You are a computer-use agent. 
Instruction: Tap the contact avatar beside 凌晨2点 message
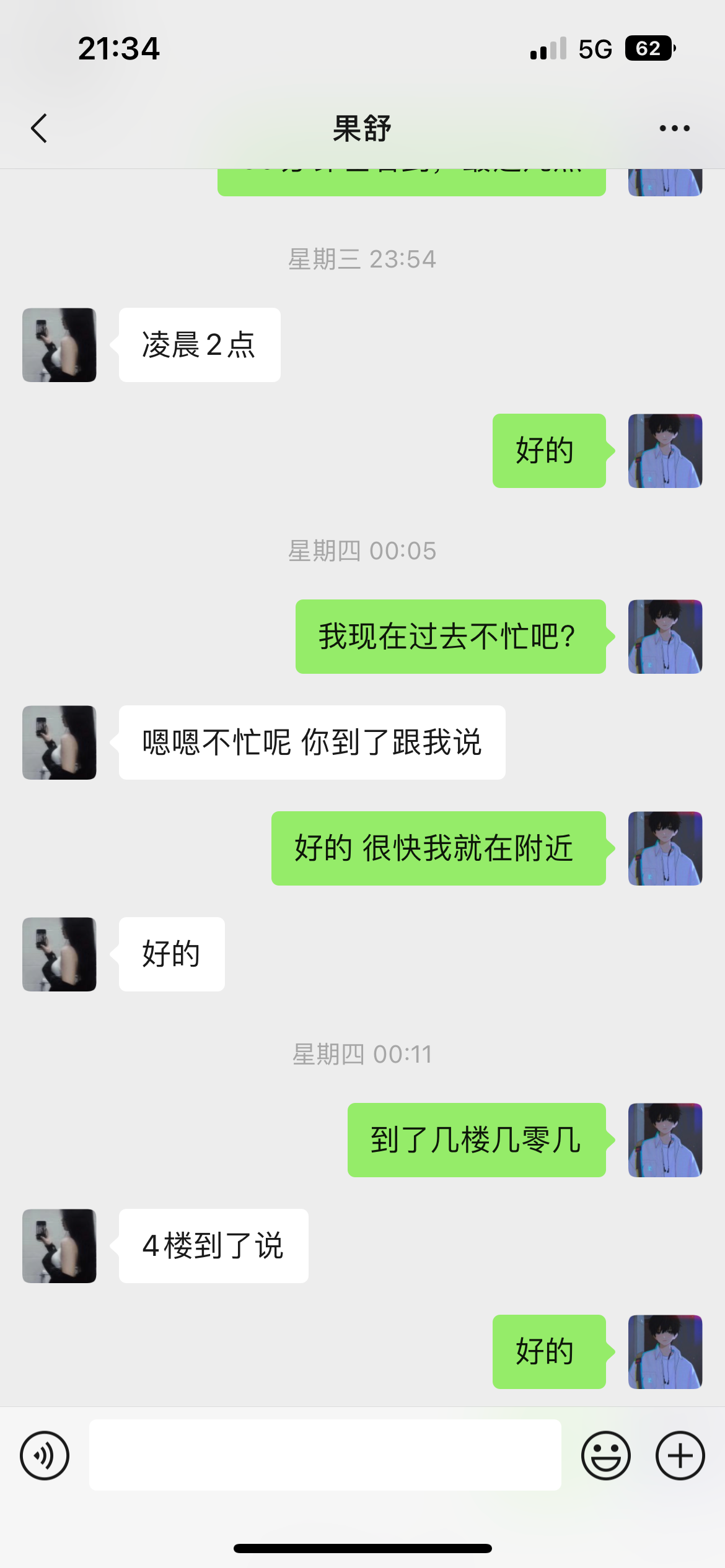point(59,344)
